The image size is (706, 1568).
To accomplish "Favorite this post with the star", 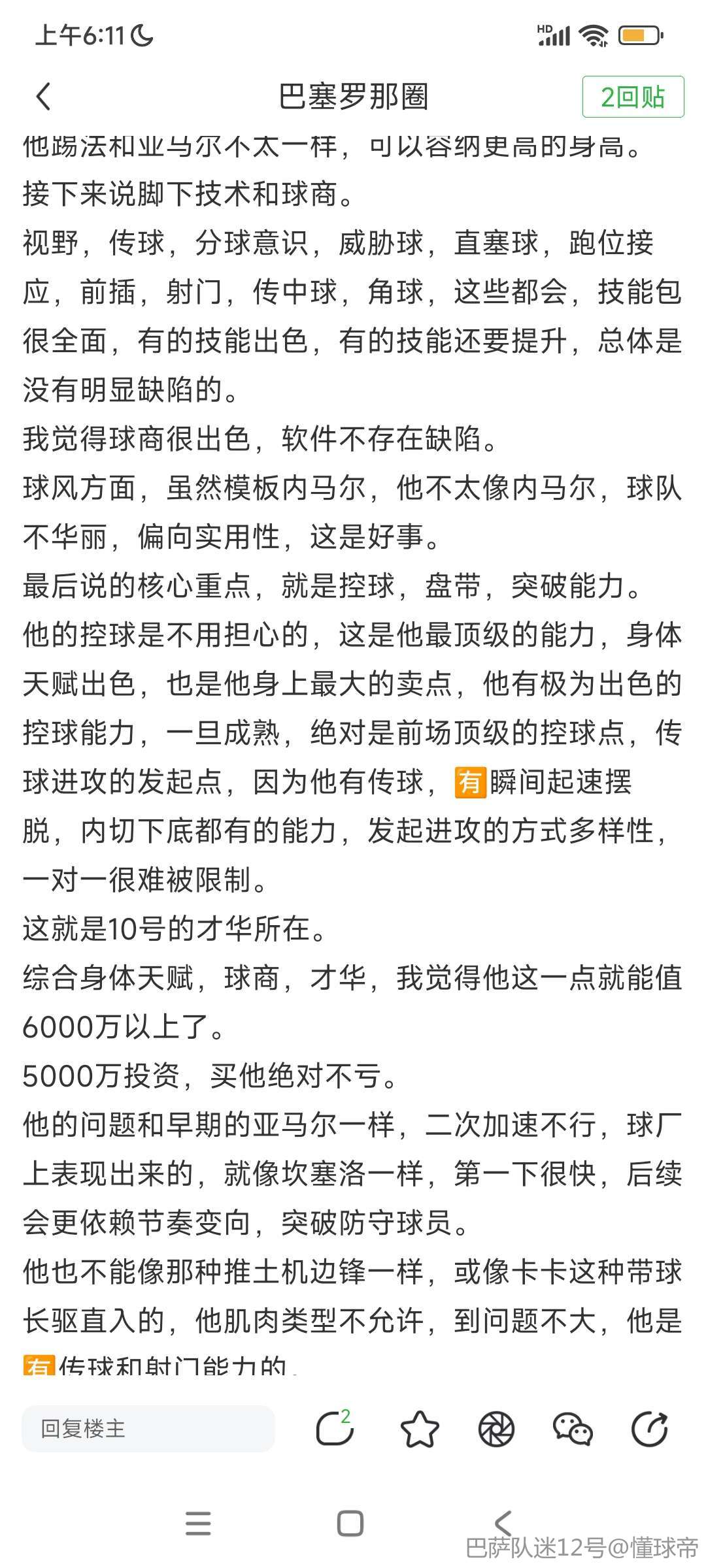I will (419, 1429).
